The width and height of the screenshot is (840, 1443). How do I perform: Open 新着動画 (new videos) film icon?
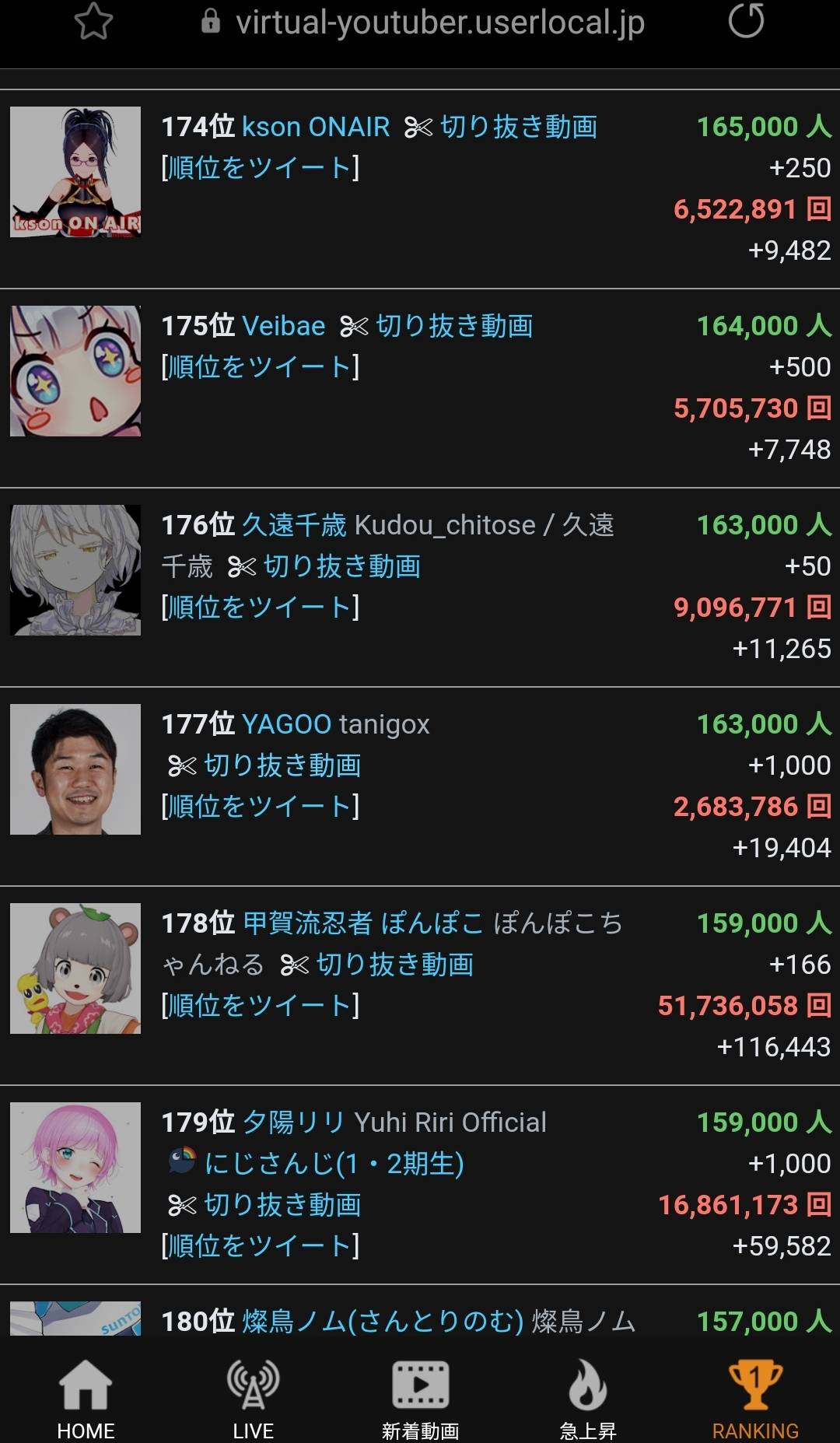420,1386
